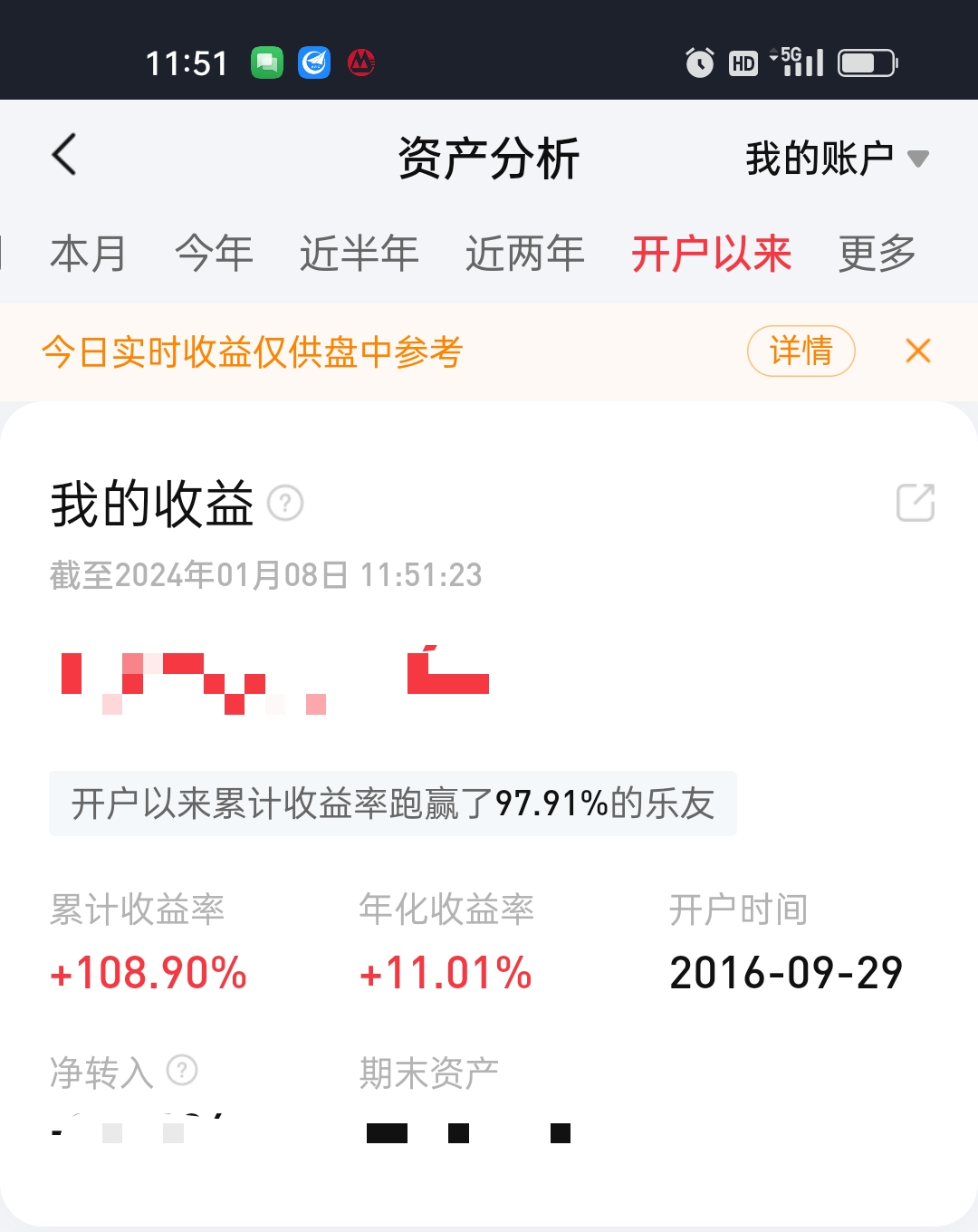Share the 我的收益 card
The image size is (978, 1232).
click(915, 503)
